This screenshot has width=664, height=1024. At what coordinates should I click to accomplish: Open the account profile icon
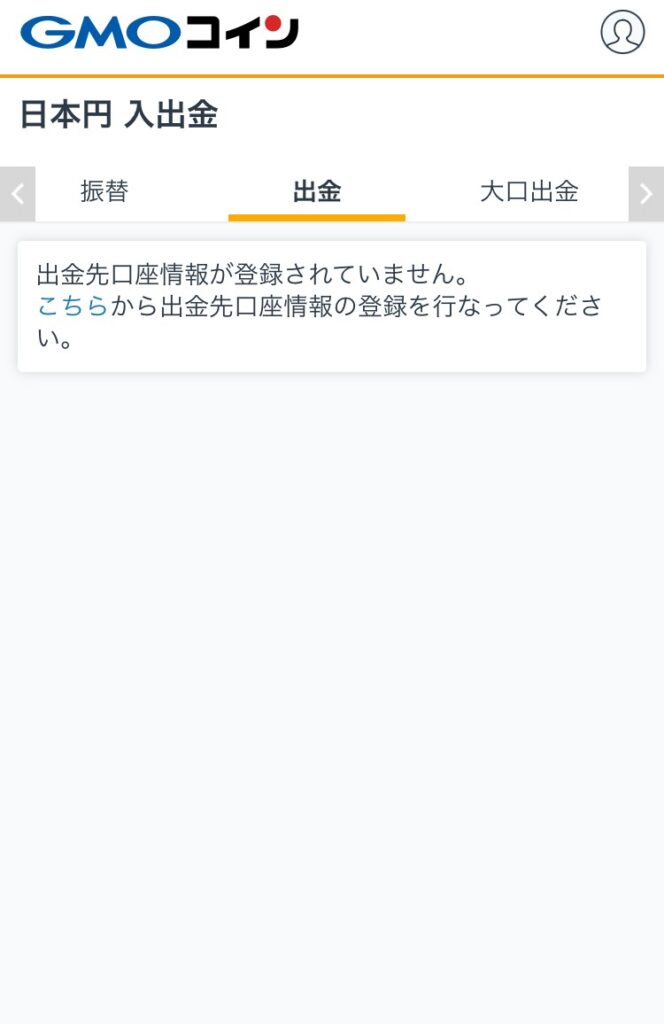point(622,32)
